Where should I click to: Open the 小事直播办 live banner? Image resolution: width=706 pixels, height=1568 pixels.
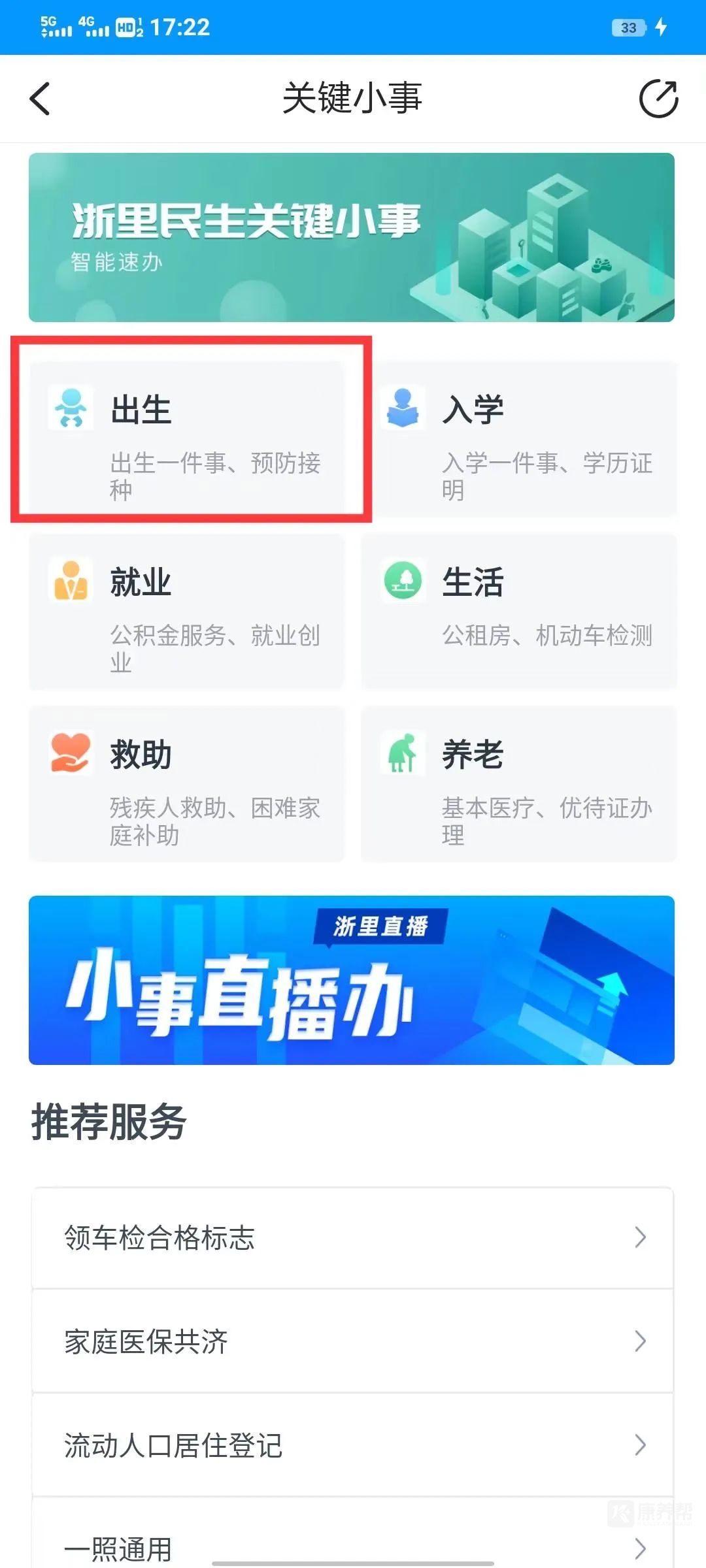coord(352,980)
